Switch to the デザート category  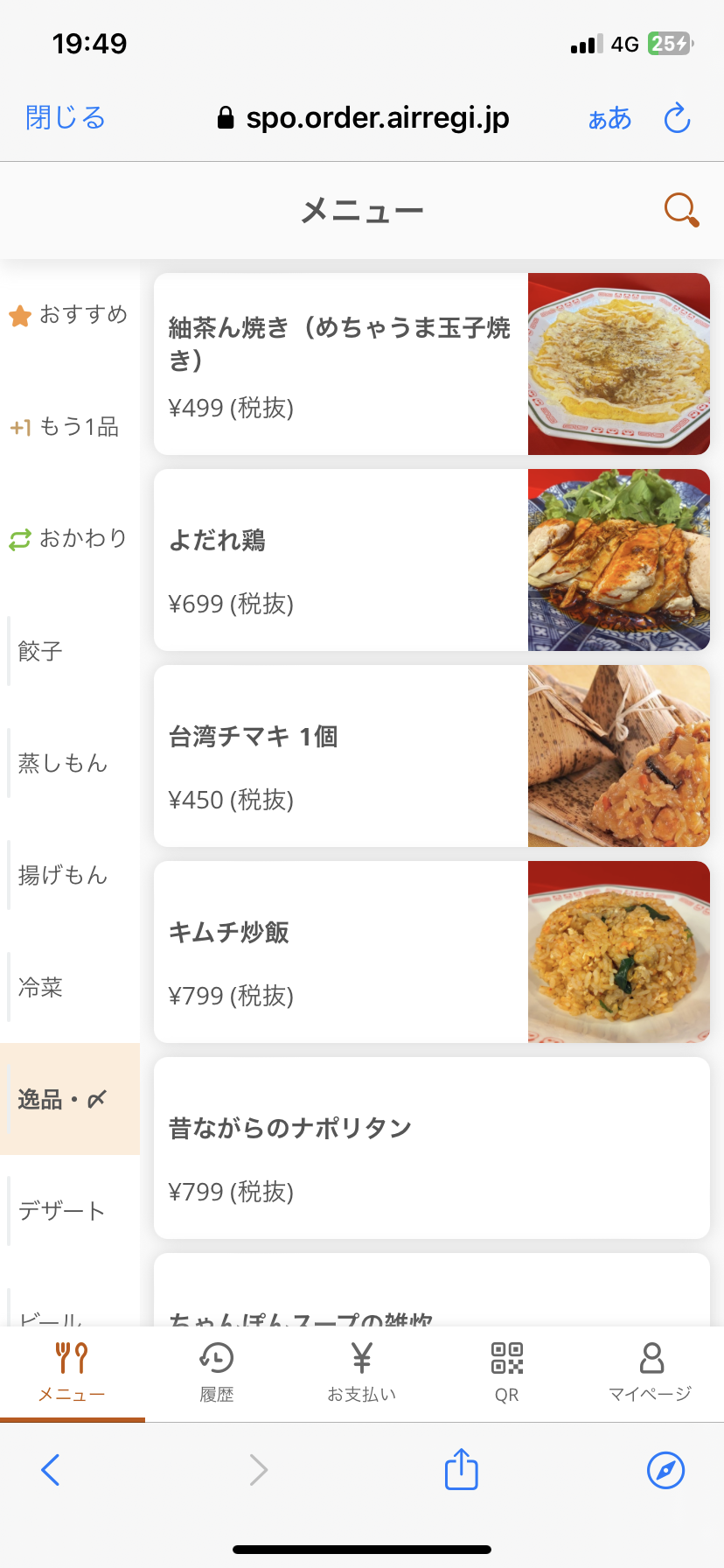click(70, 1211)
